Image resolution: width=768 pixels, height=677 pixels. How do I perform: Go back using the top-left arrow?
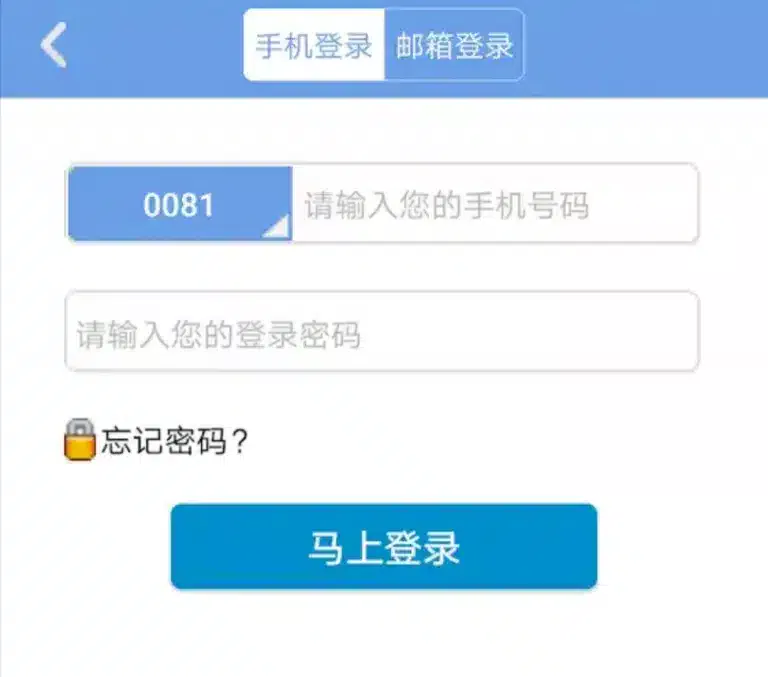54,46
